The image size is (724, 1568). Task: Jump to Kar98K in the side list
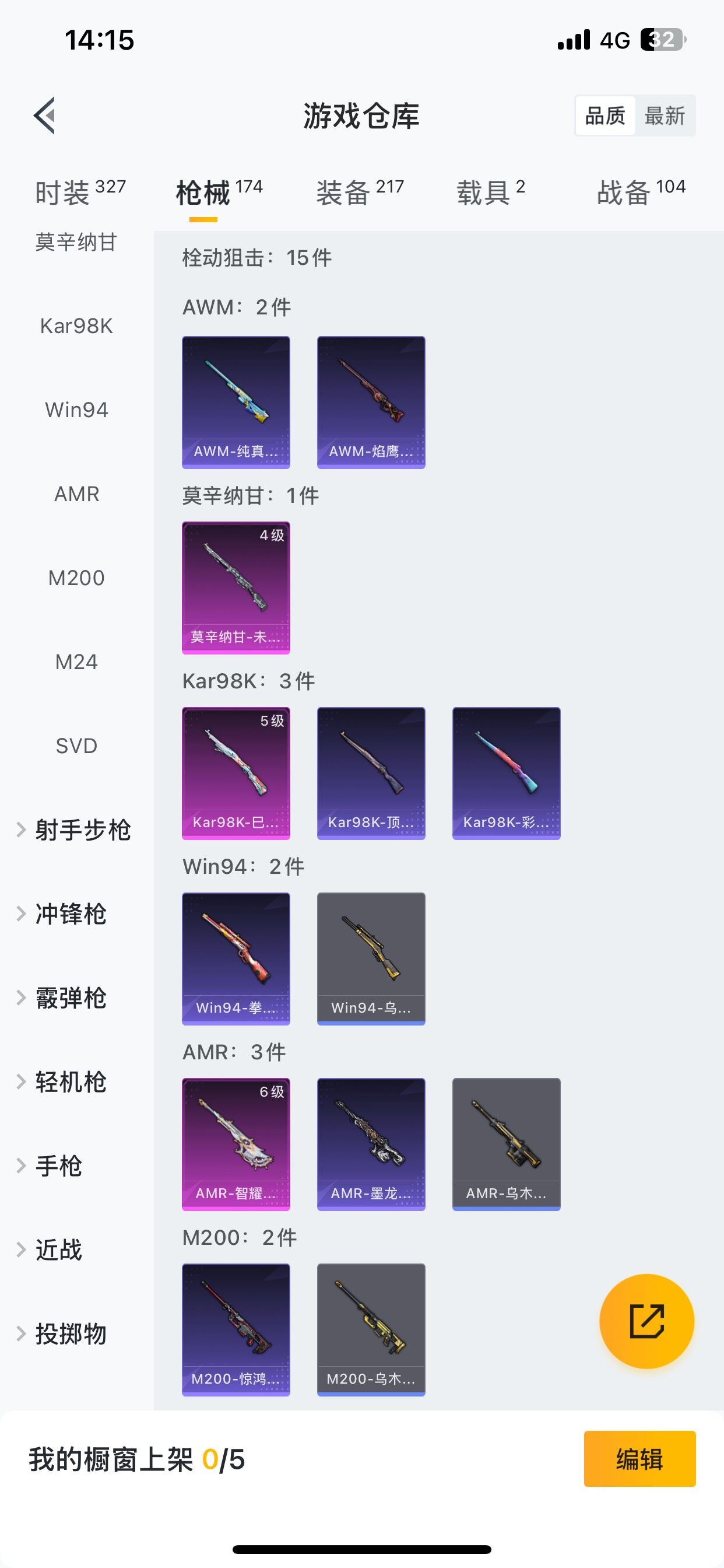pos(77,326)
